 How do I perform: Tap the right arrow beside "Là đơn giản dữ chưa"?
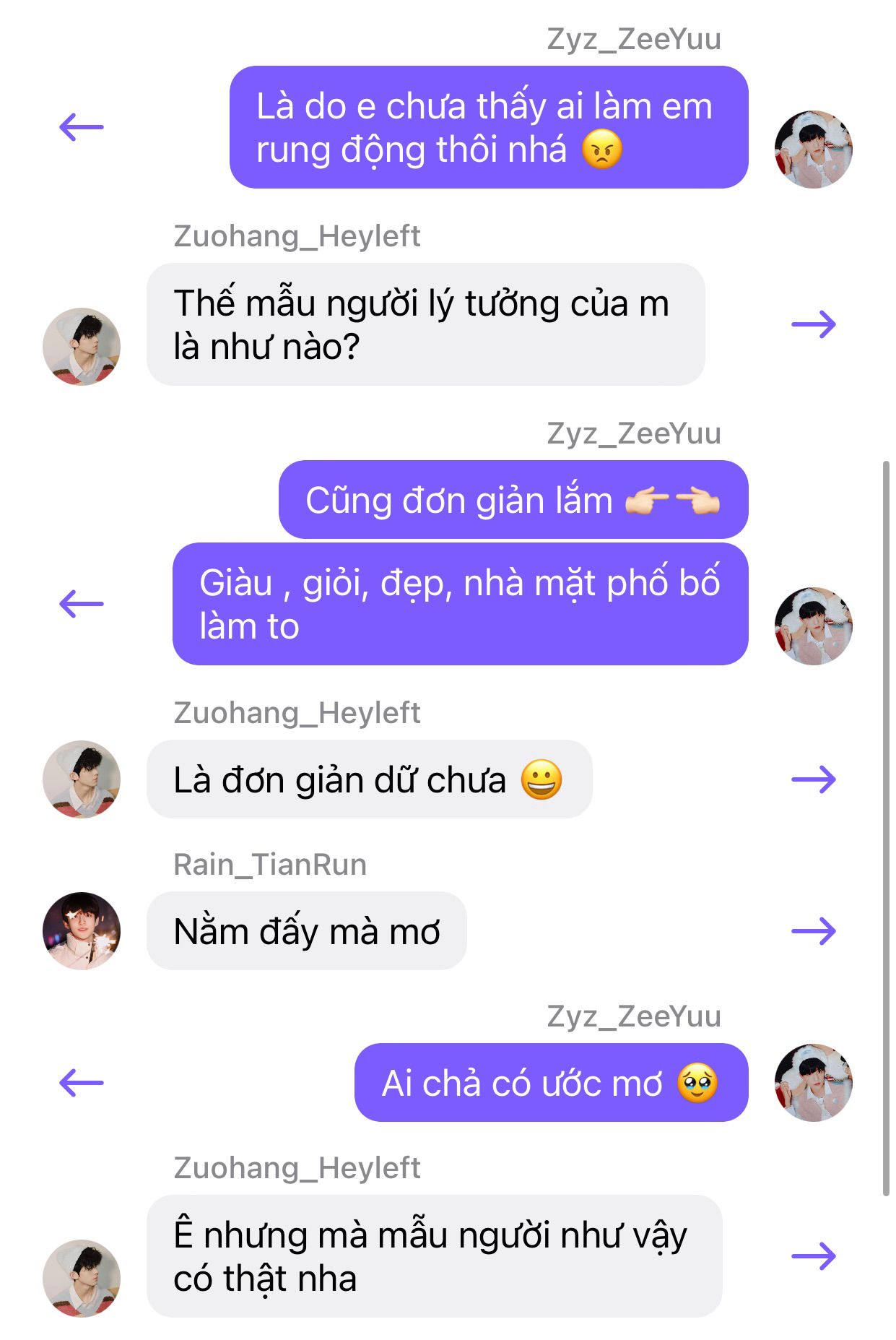[814, 779]
